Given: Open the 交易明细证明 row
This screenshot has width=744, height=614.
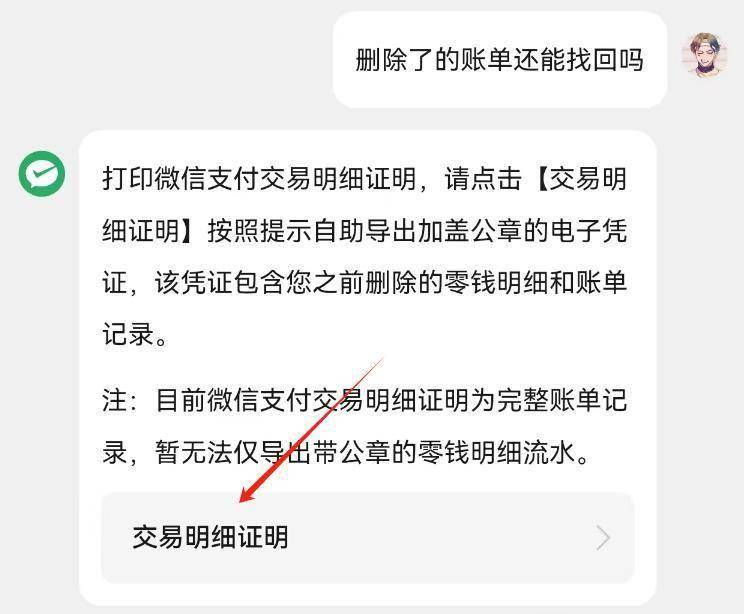Looking at the screenshot, I should coord(367,538).
